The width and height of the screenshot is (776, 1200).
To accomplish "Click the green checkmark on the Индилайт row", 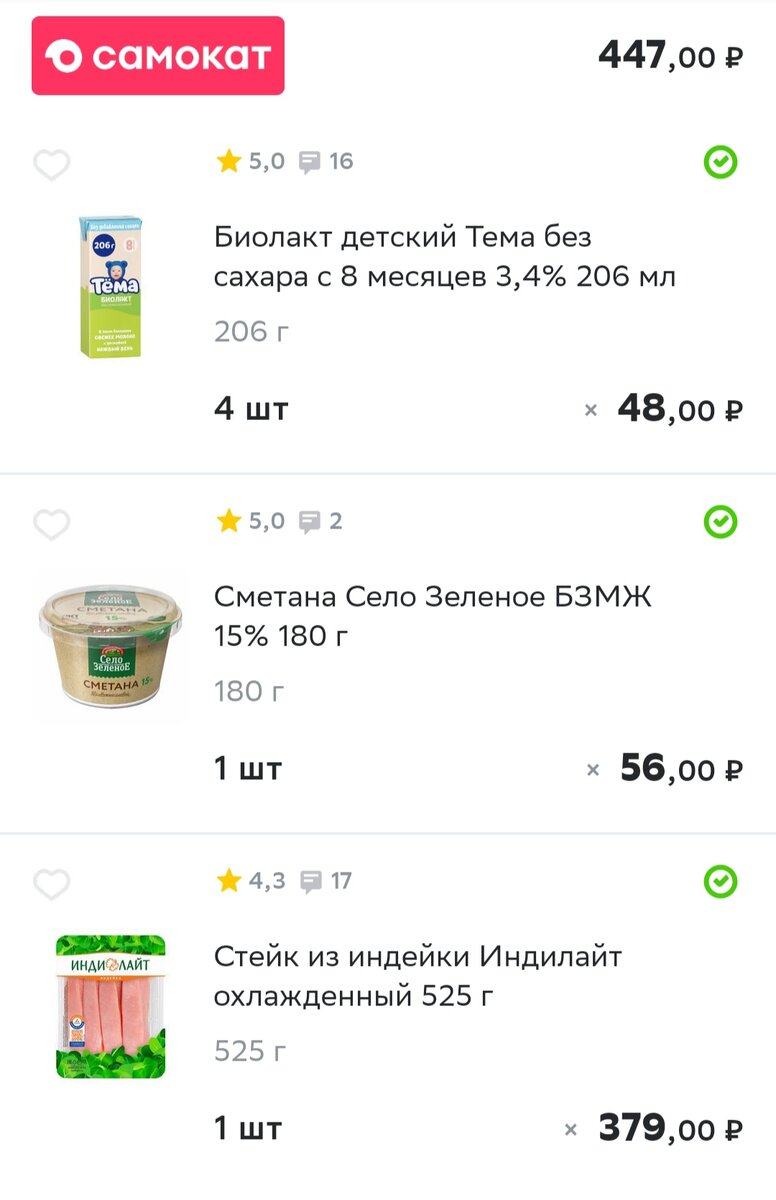I will 719,882.
